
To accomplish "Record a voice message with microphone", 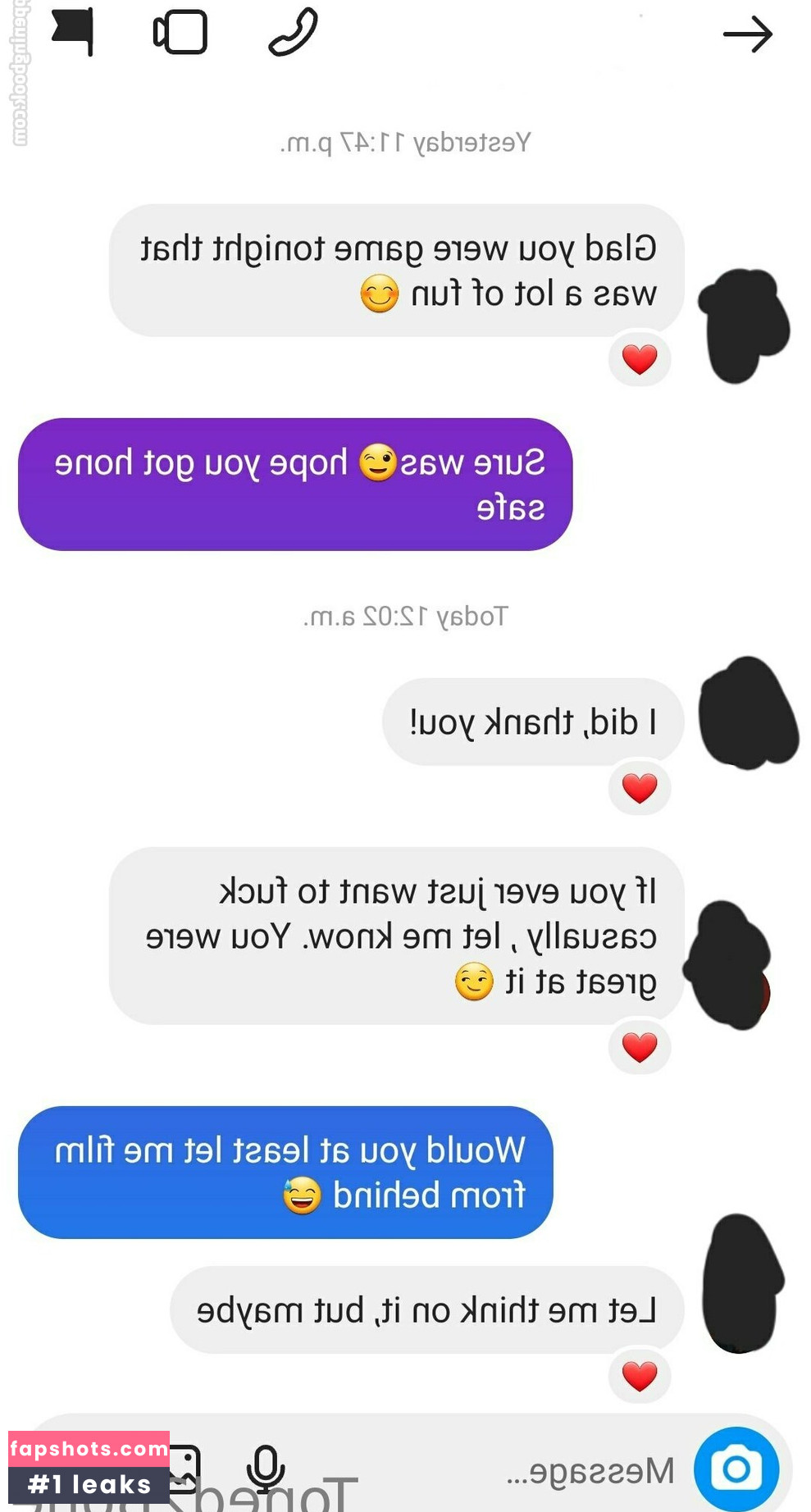I will [x=266, y=1469].
